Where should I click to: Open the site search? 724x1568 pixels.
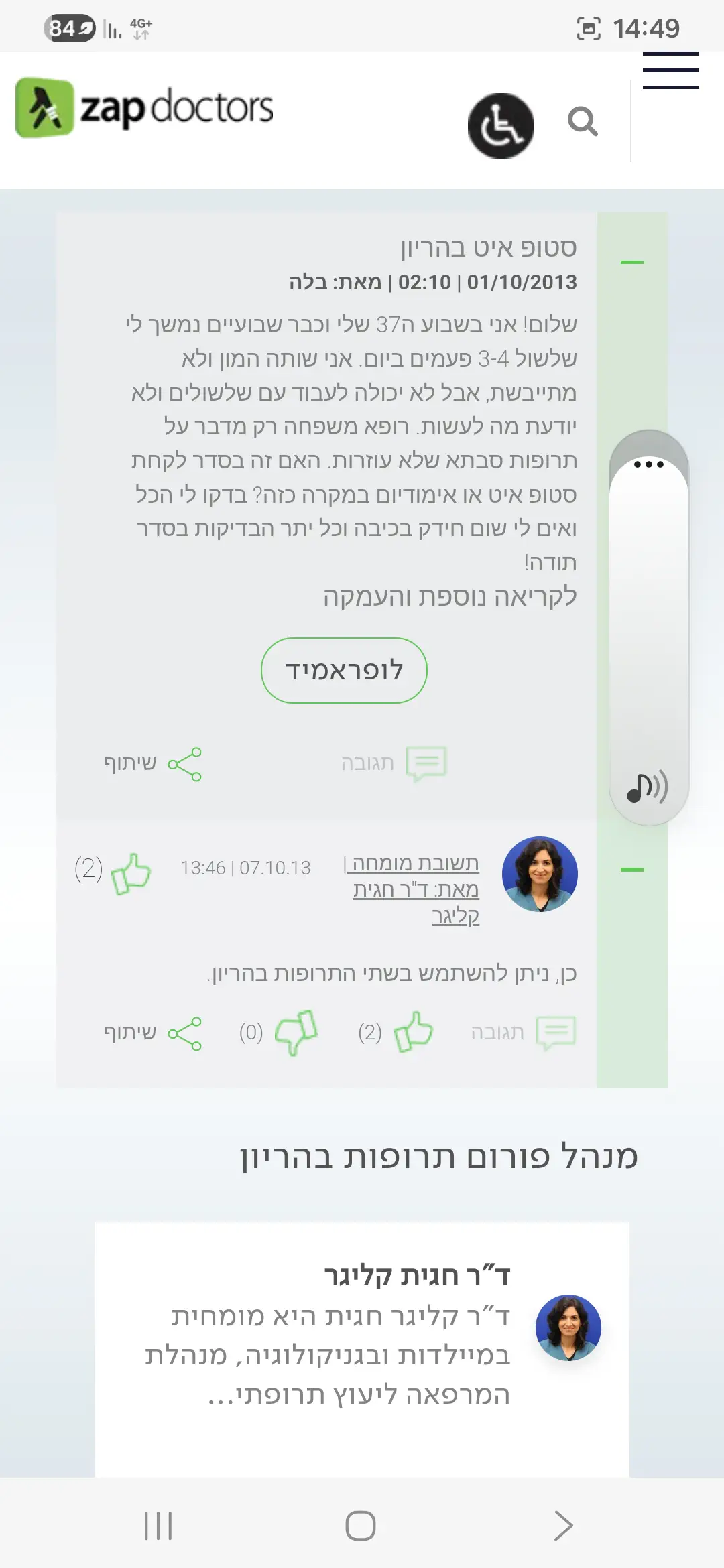(583, 122)
